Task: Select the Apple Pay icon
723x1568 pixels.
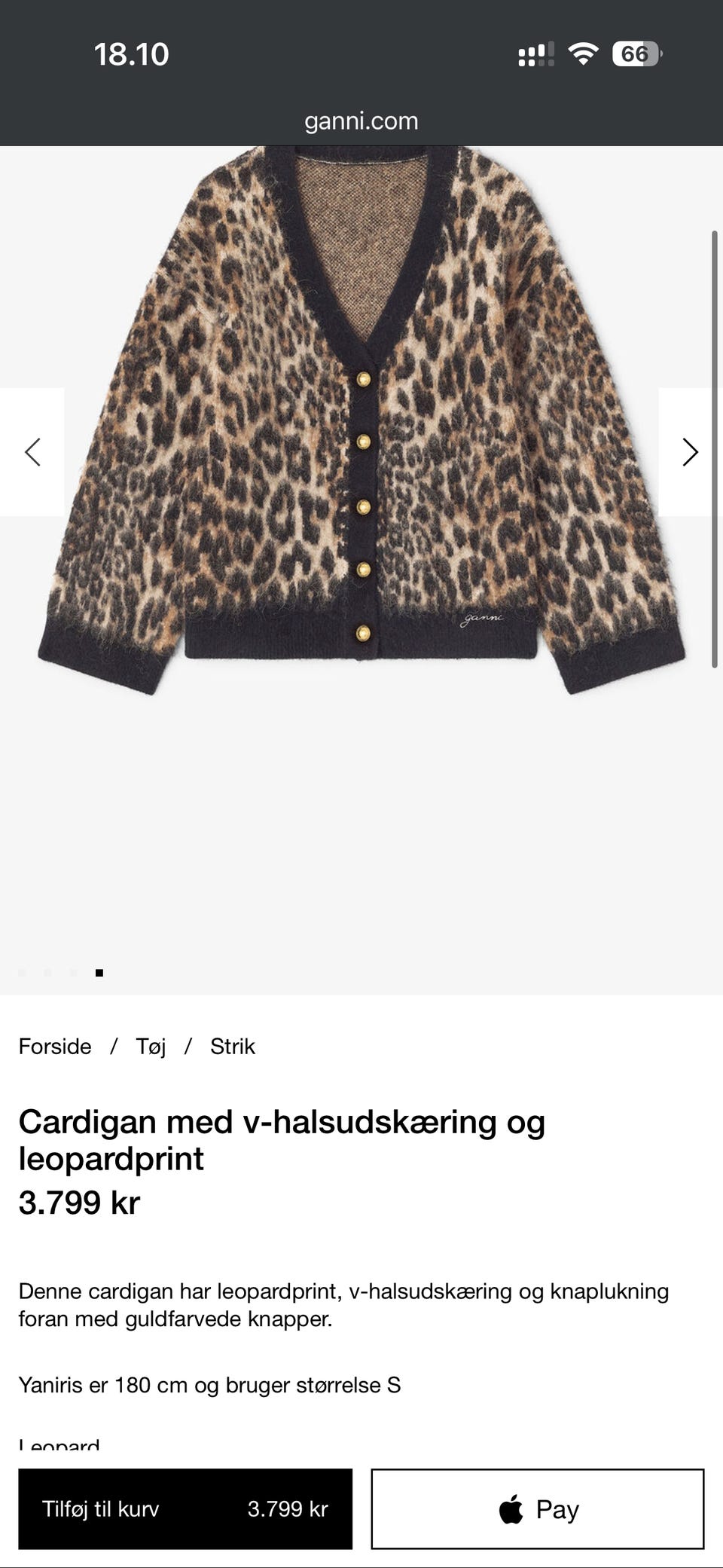Action: [x=513, y=1509]
